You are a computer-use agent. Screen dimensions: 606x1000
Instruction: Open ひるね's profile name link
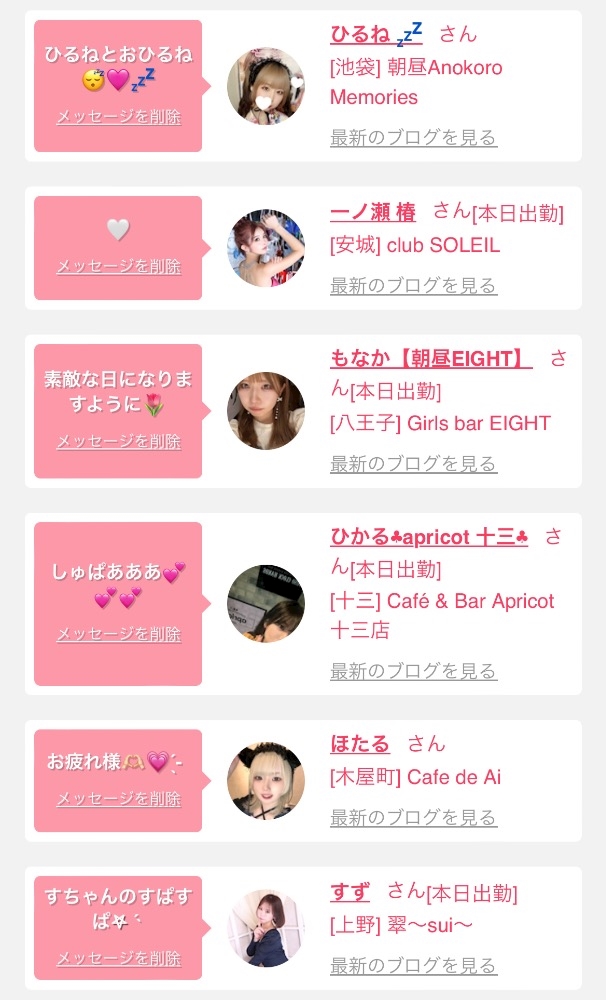375,35
